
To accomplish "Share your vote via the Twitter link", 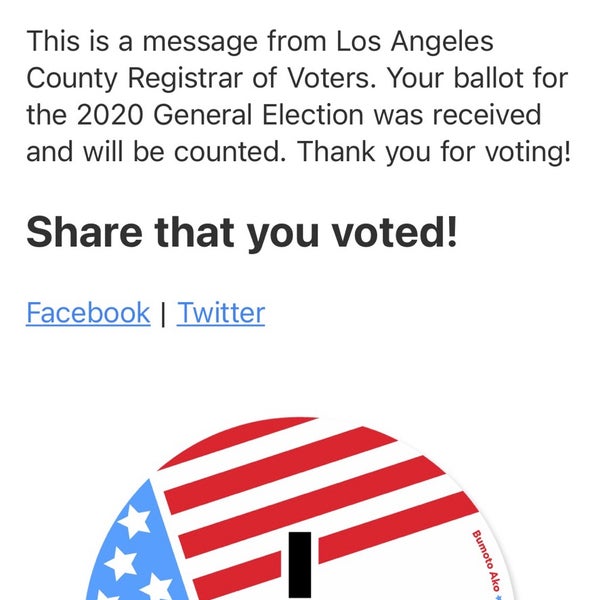I will (221, 313).
